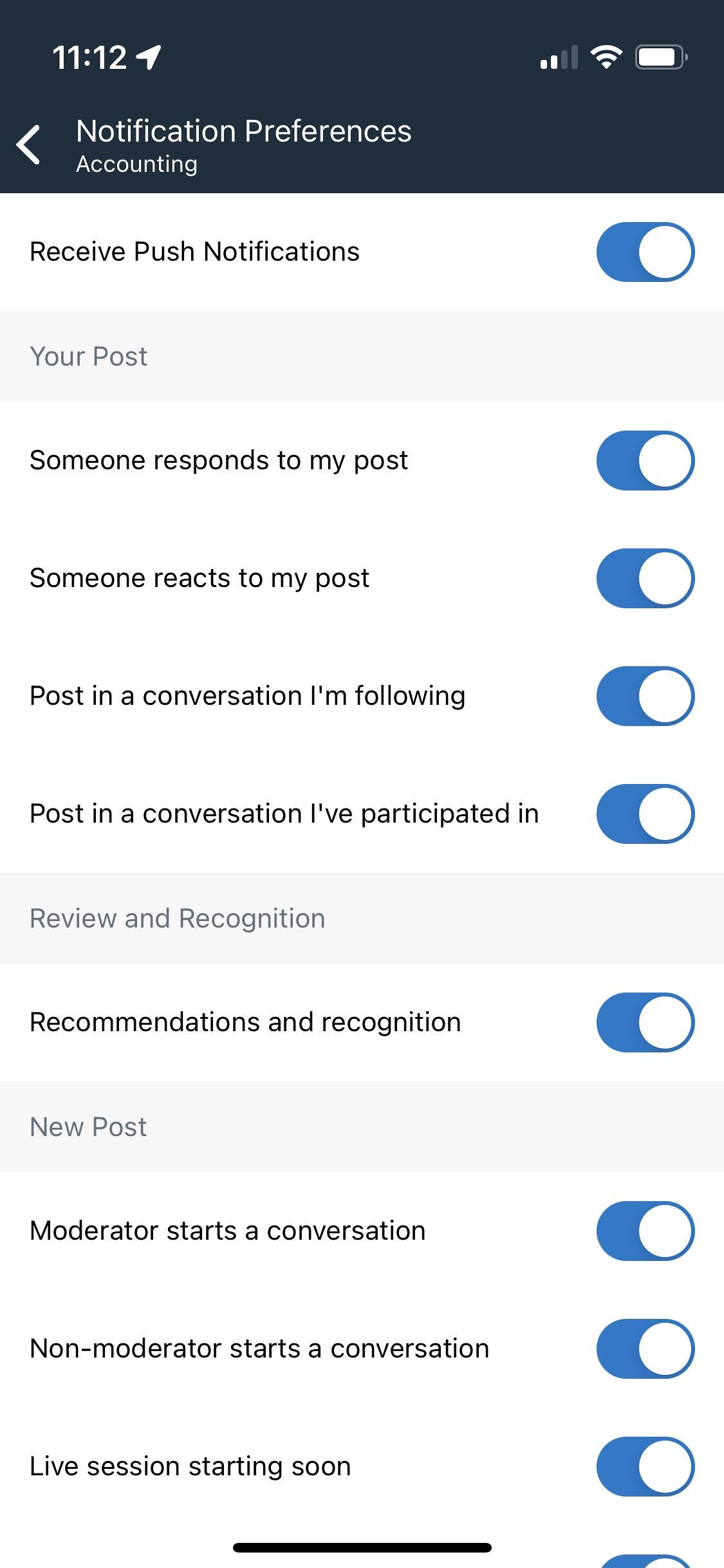Screen dimensions: 724x1568
Task: Toggle Someone reacts to my post
Action: (x=645, y=578)
